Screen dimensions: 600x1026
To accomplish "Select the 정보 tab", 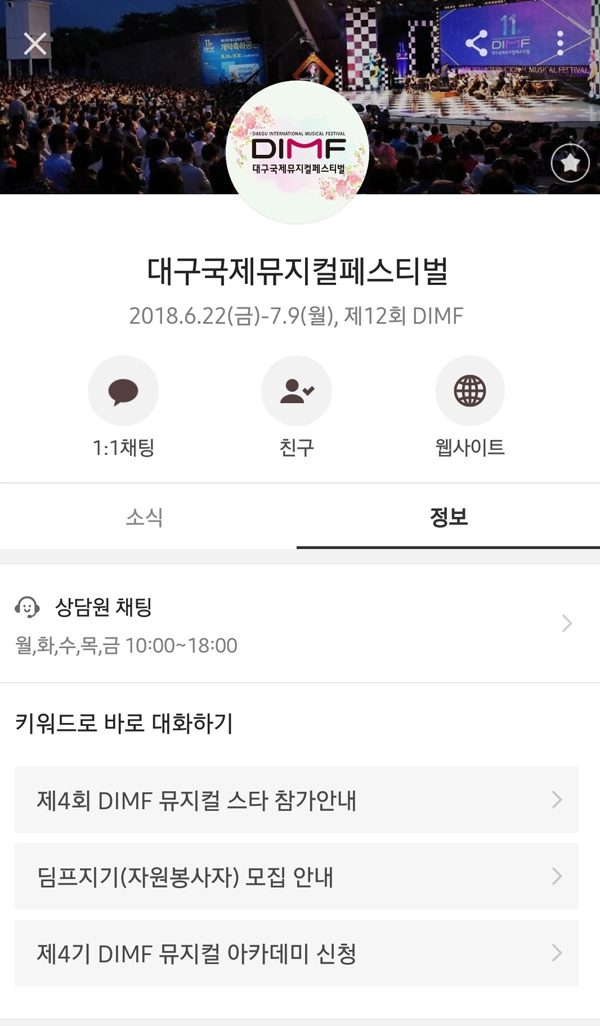I will click(x=448, y=517).
